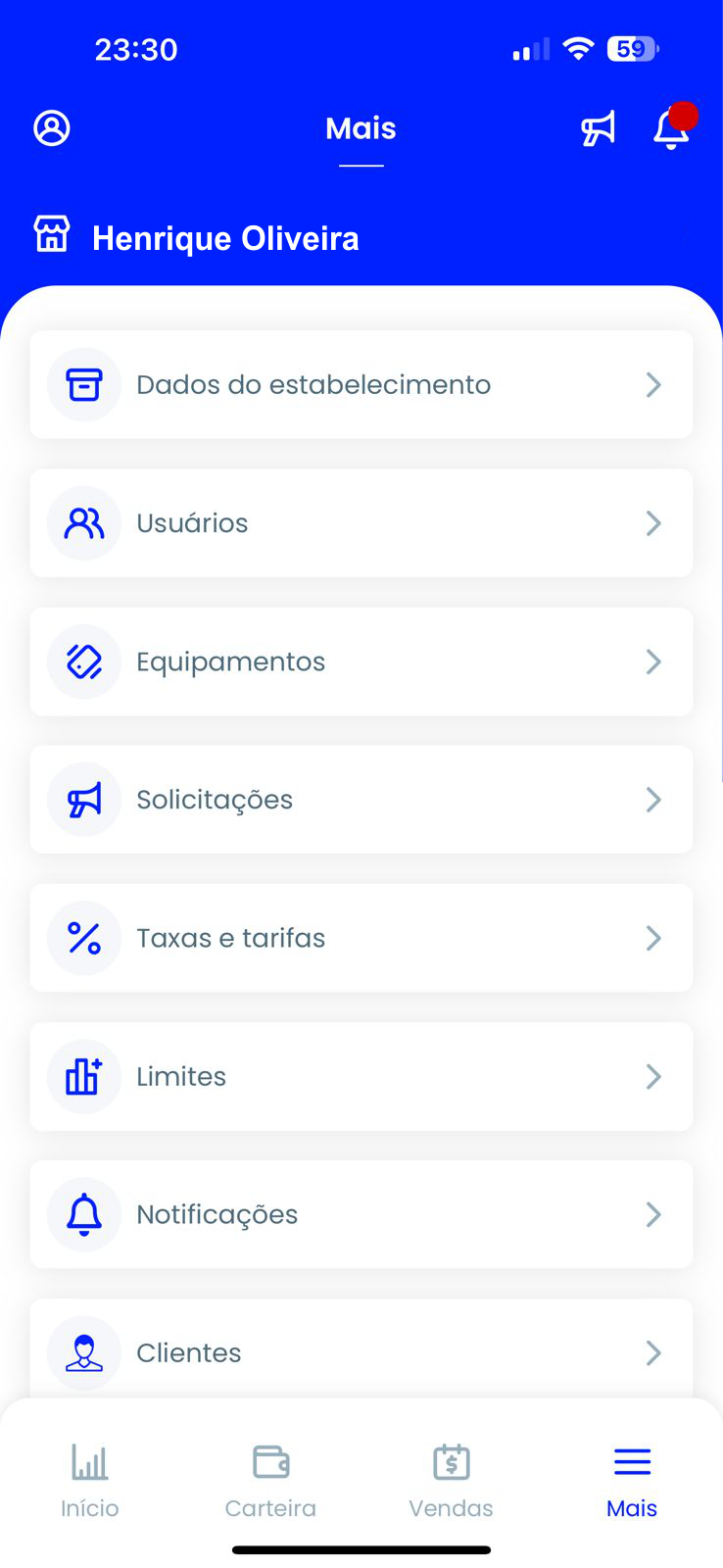Screen dimensions: 723x1568
Task: Open the profile icon in the header
Action: click(x=52, y=128)
